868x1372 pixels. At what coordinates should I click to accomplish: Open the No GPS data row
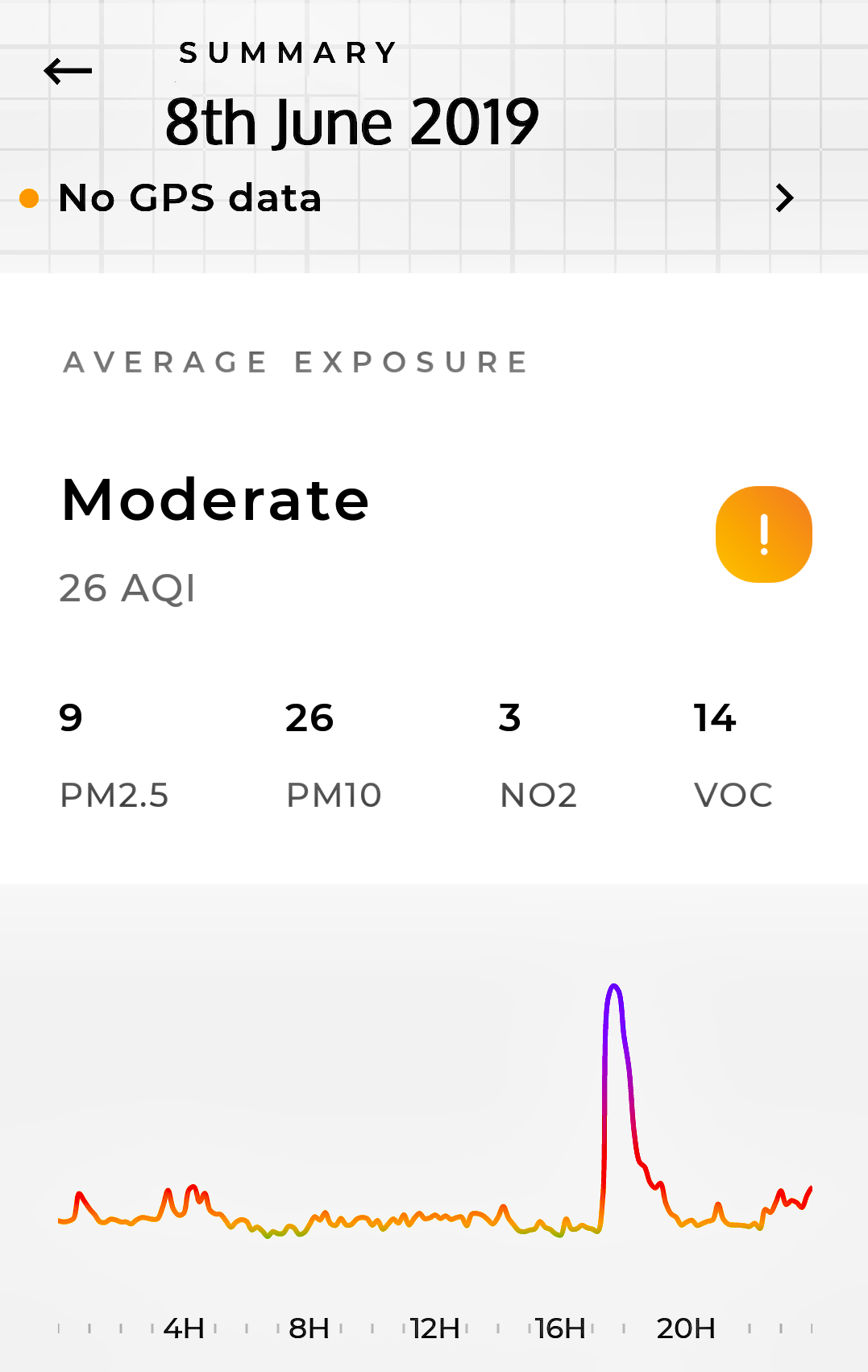(x=403, y=198)
